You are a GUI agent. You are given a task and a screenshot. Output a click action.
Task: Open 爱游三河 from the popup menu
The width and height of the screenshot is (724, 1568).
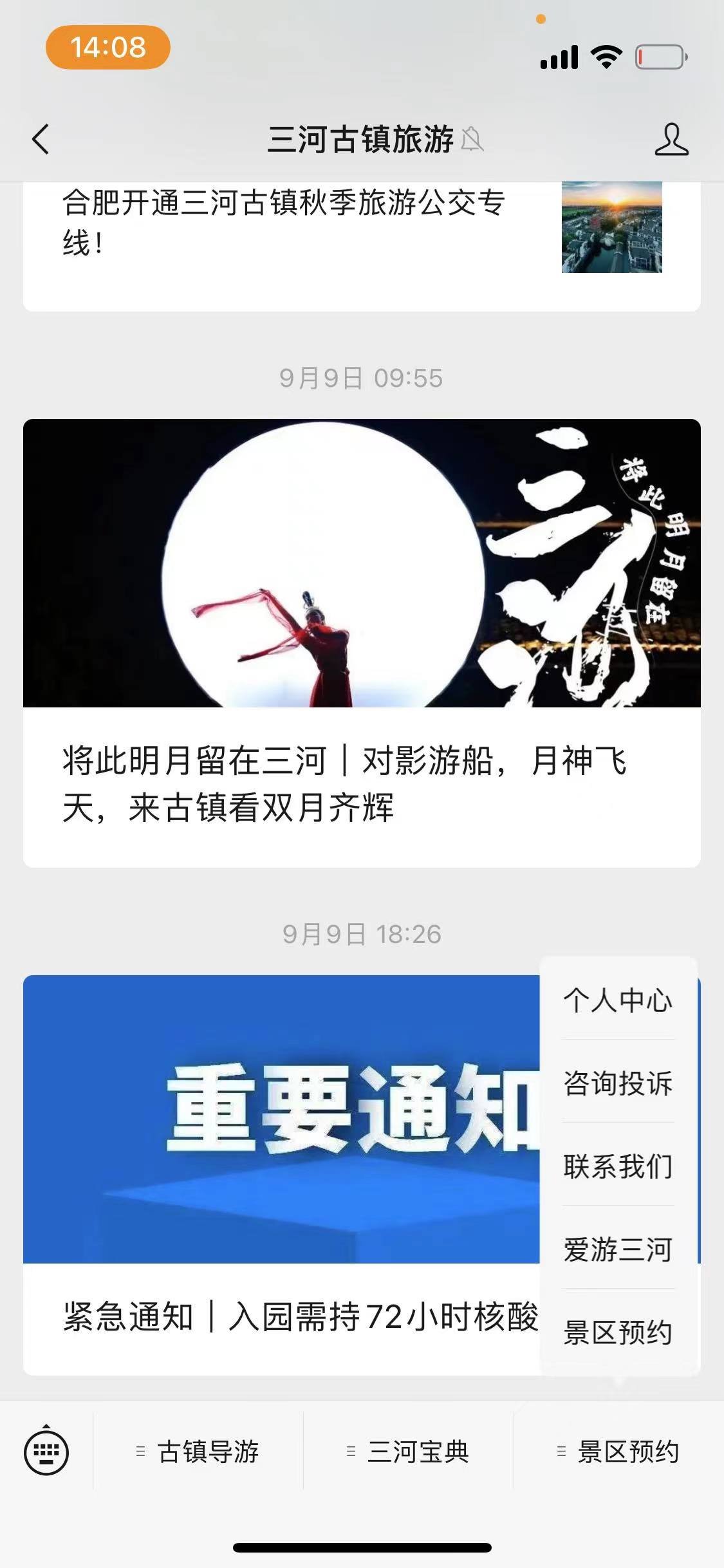click(618, 1249)
